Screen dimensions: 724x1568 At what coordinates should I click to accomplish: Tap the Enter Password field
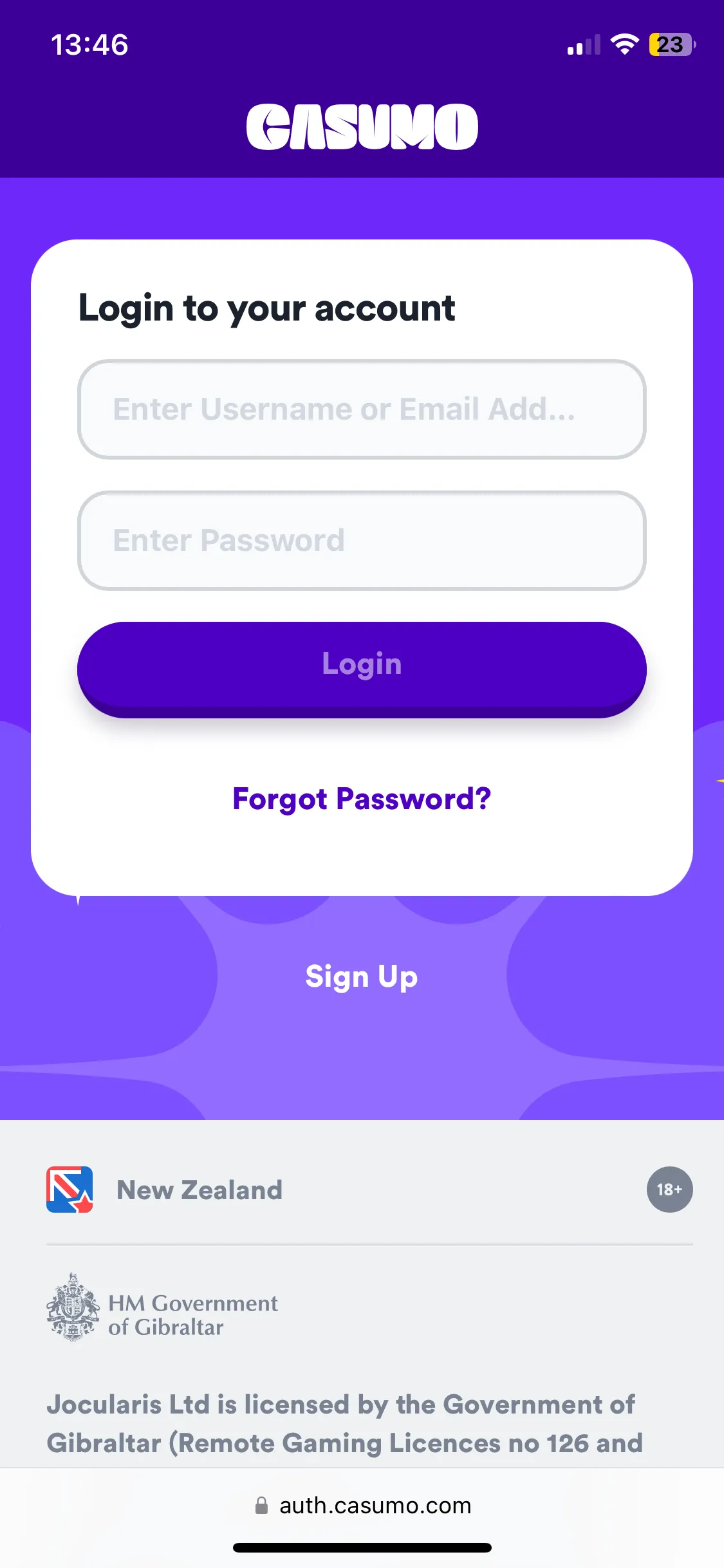362,541
